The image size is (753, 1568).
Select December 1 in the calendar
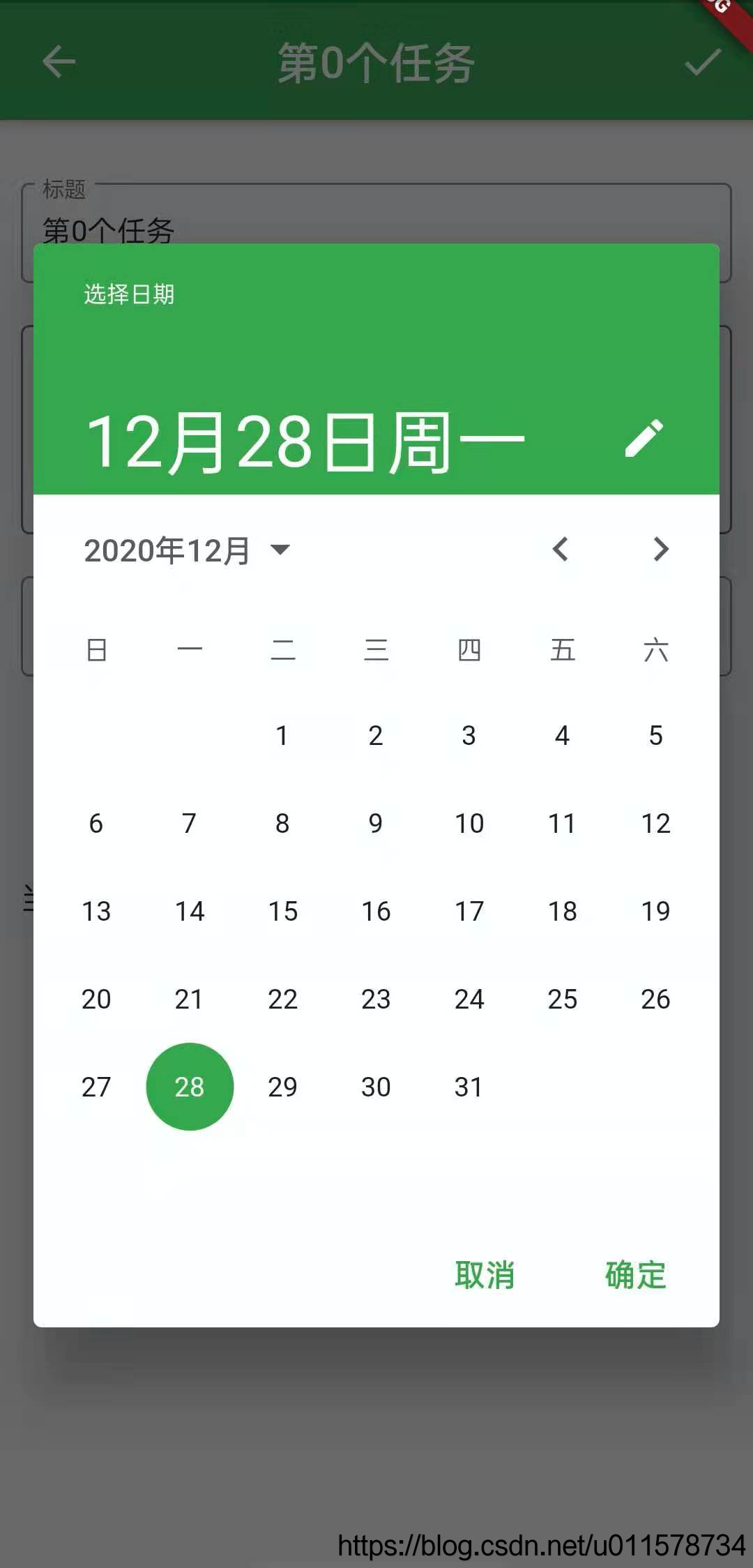coord(282,735)
